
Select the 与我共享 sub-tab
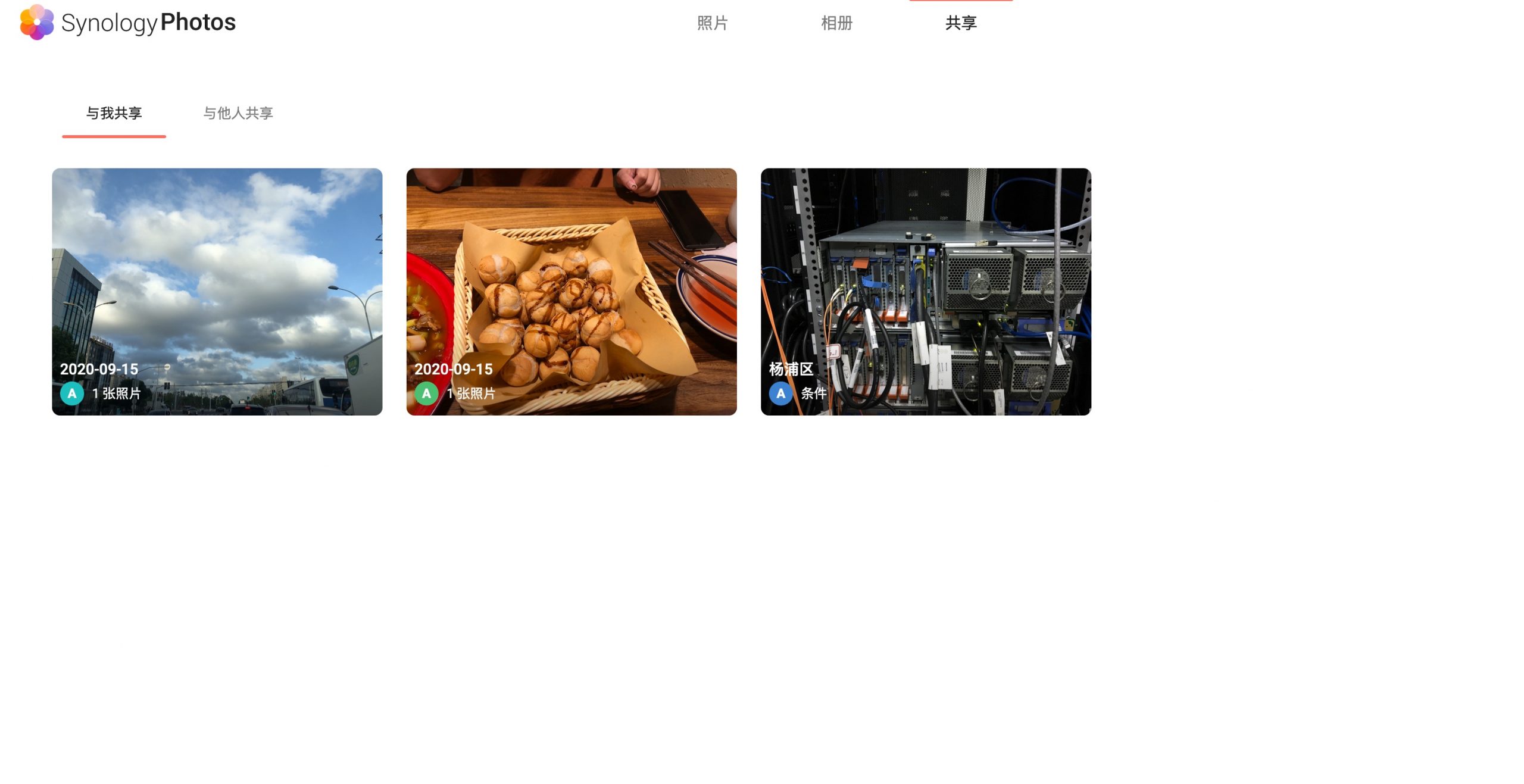(114, 113)
